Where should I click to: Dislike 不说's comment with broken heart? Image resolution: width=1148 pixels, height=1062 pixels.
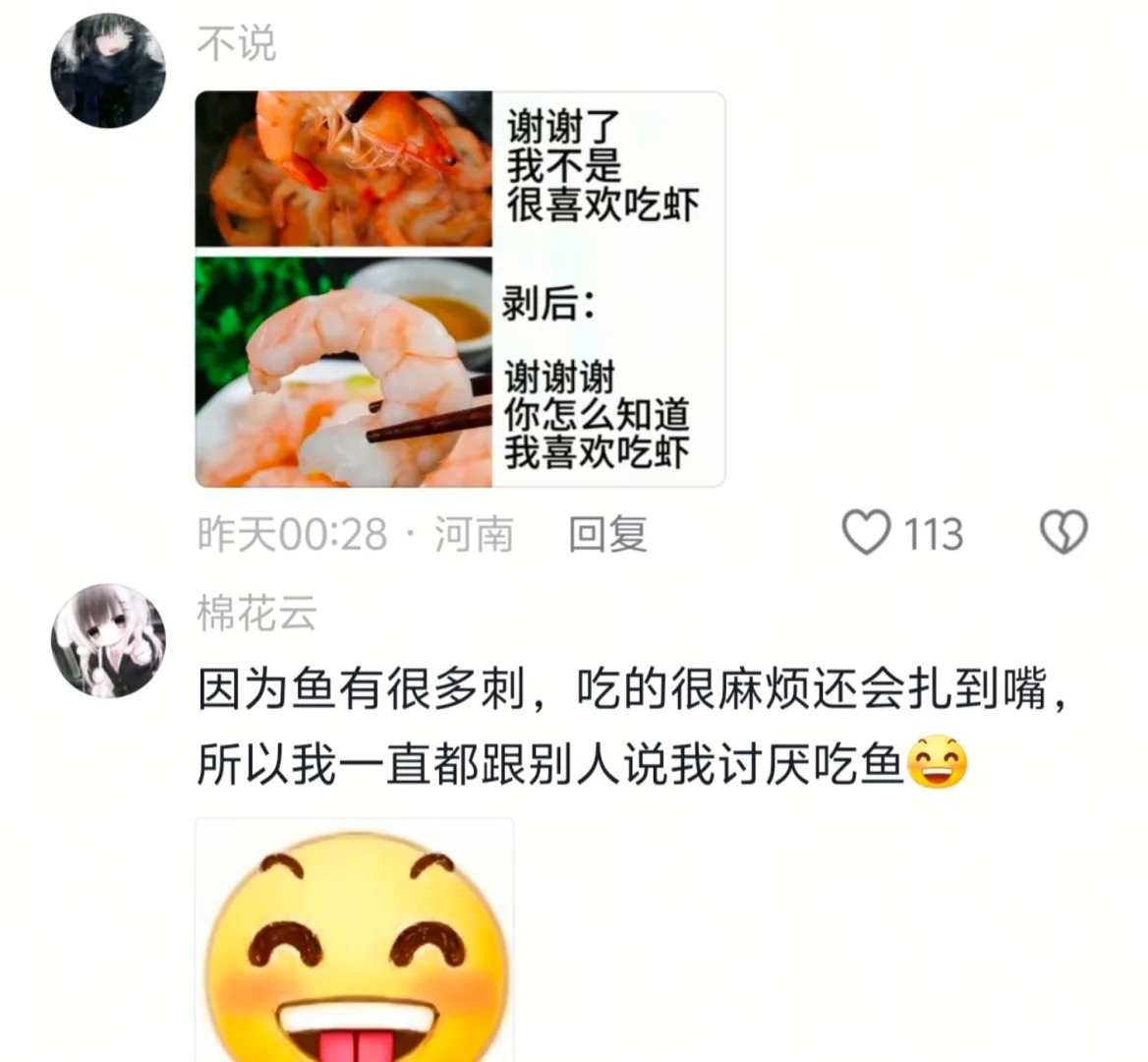point(1063,533)
